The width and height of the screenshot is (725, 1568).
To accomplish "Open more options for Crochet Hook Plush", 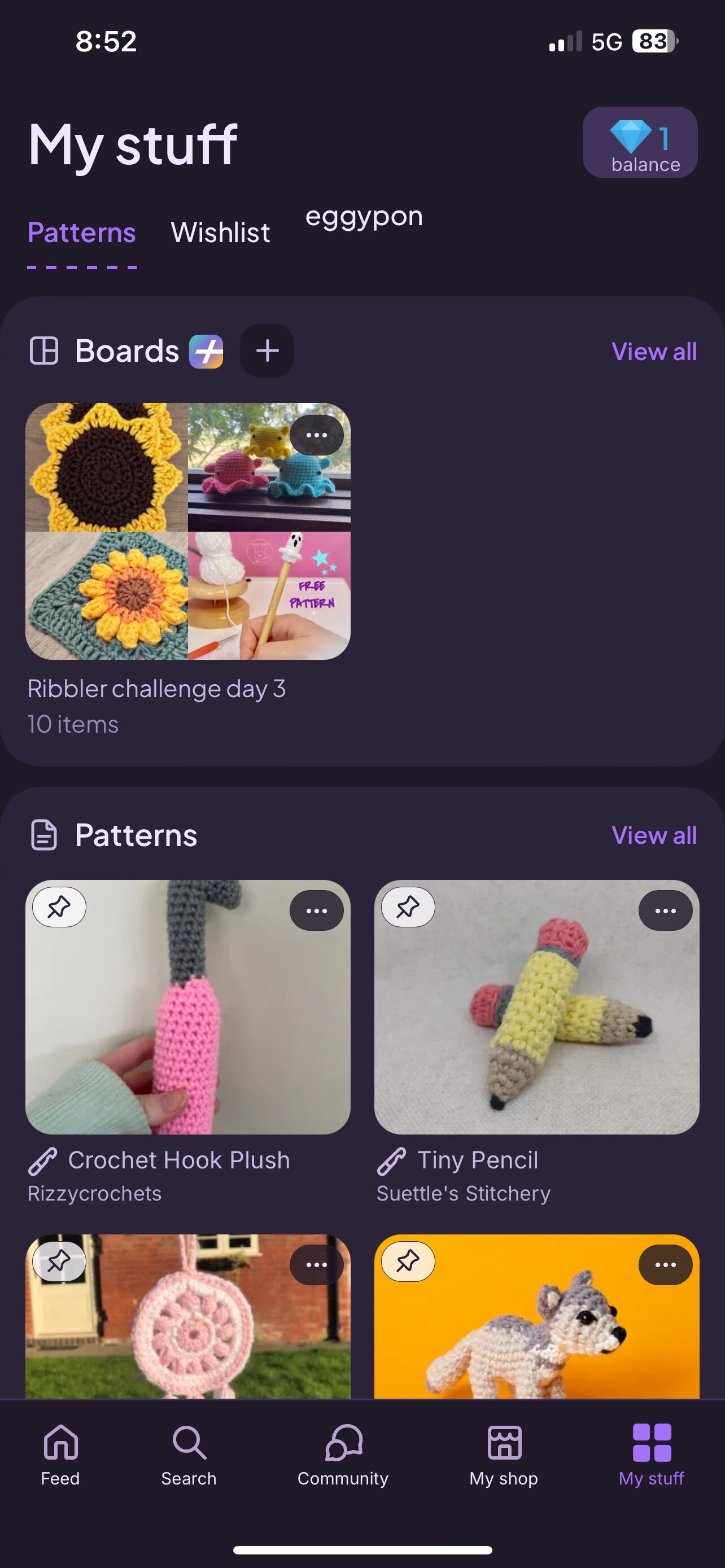I will 317,910.
